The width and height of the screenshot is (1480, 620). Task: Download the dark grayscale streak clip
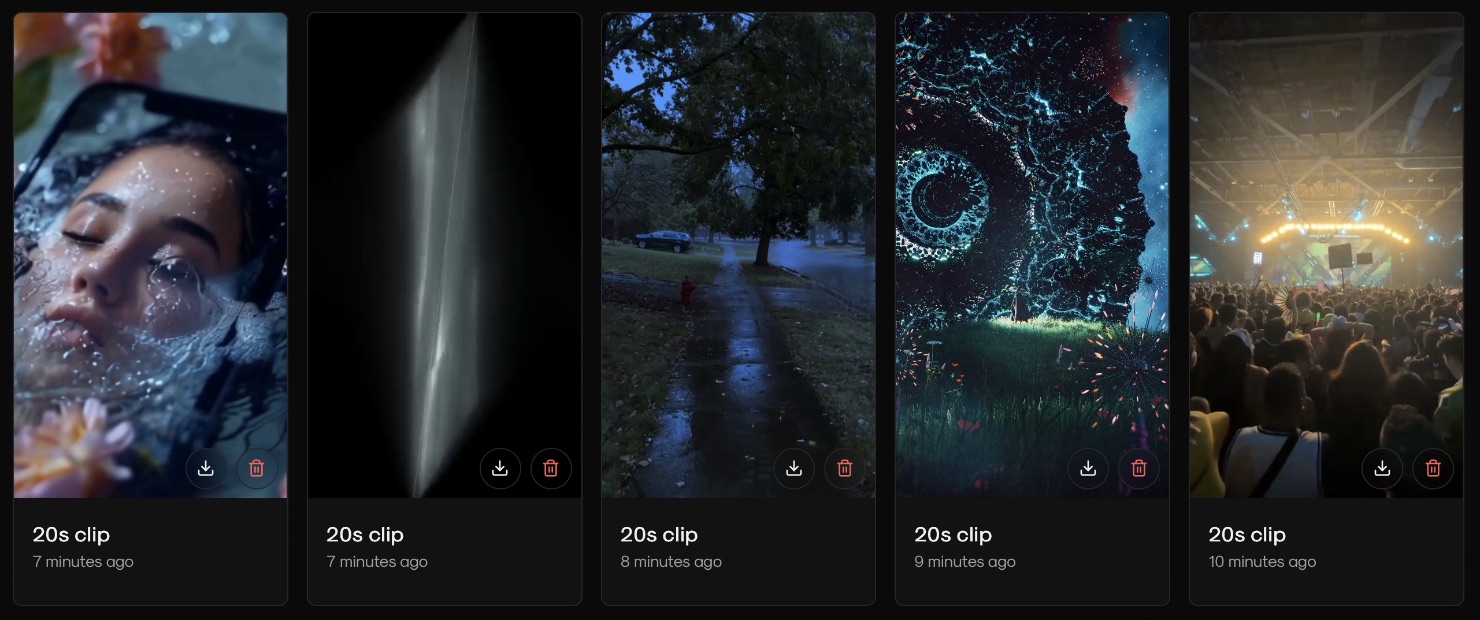pos(500,468)
